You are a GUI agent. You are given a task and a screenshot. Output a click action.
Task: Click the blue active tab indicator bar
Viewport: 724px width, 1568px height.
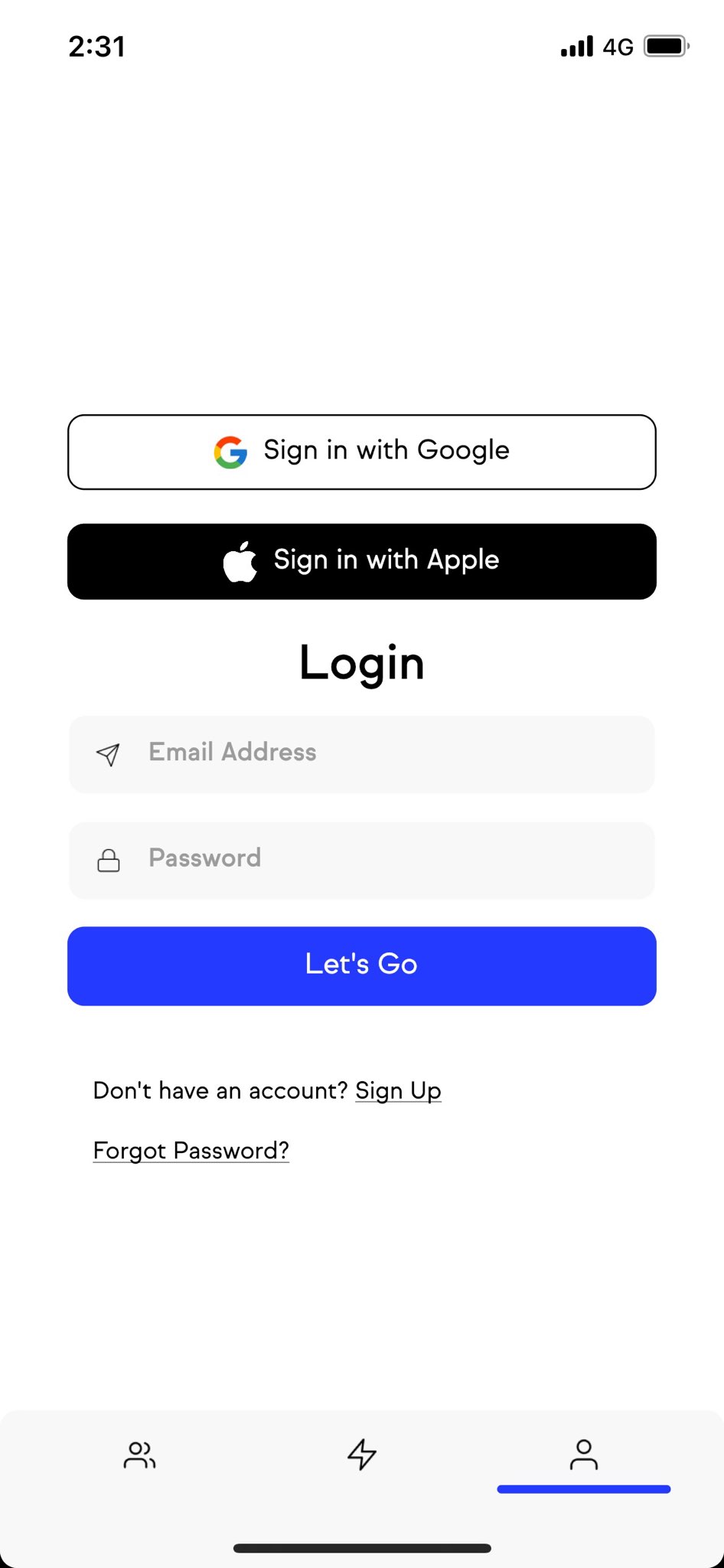[583, 1488]
